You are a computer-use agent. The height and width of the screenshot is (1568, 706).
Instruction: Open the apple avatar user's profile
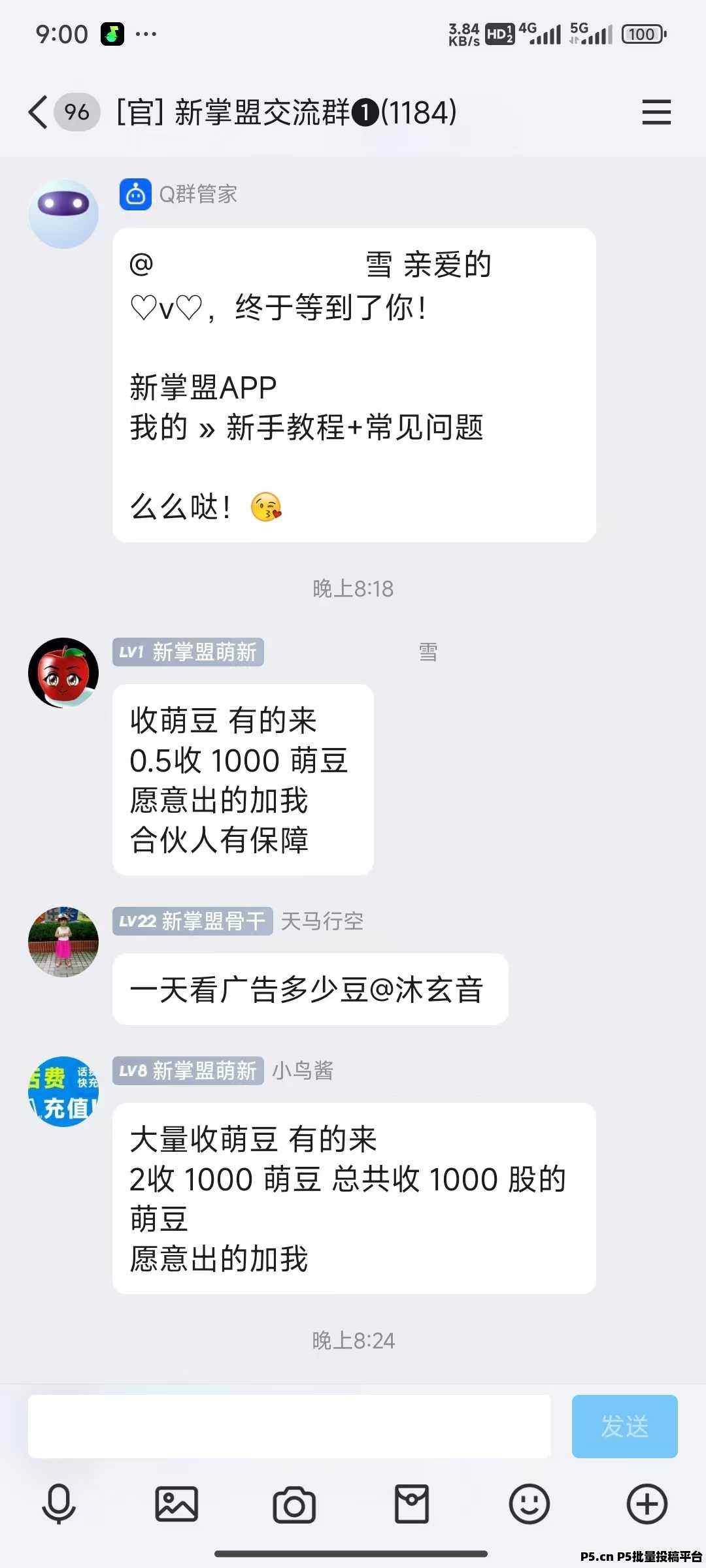[x=63, y=673]
